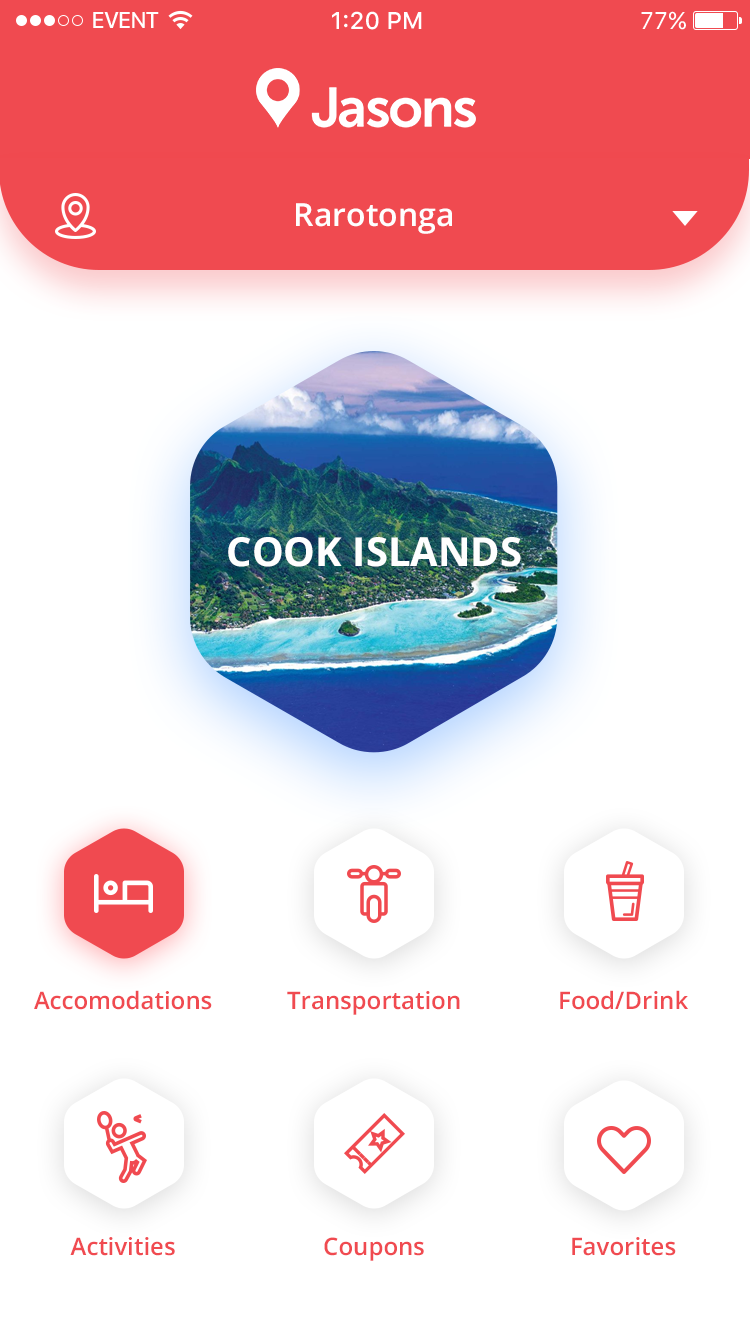750x1334 pixels.
Task: Tap the battery level indicator
Action: point(714,20)
